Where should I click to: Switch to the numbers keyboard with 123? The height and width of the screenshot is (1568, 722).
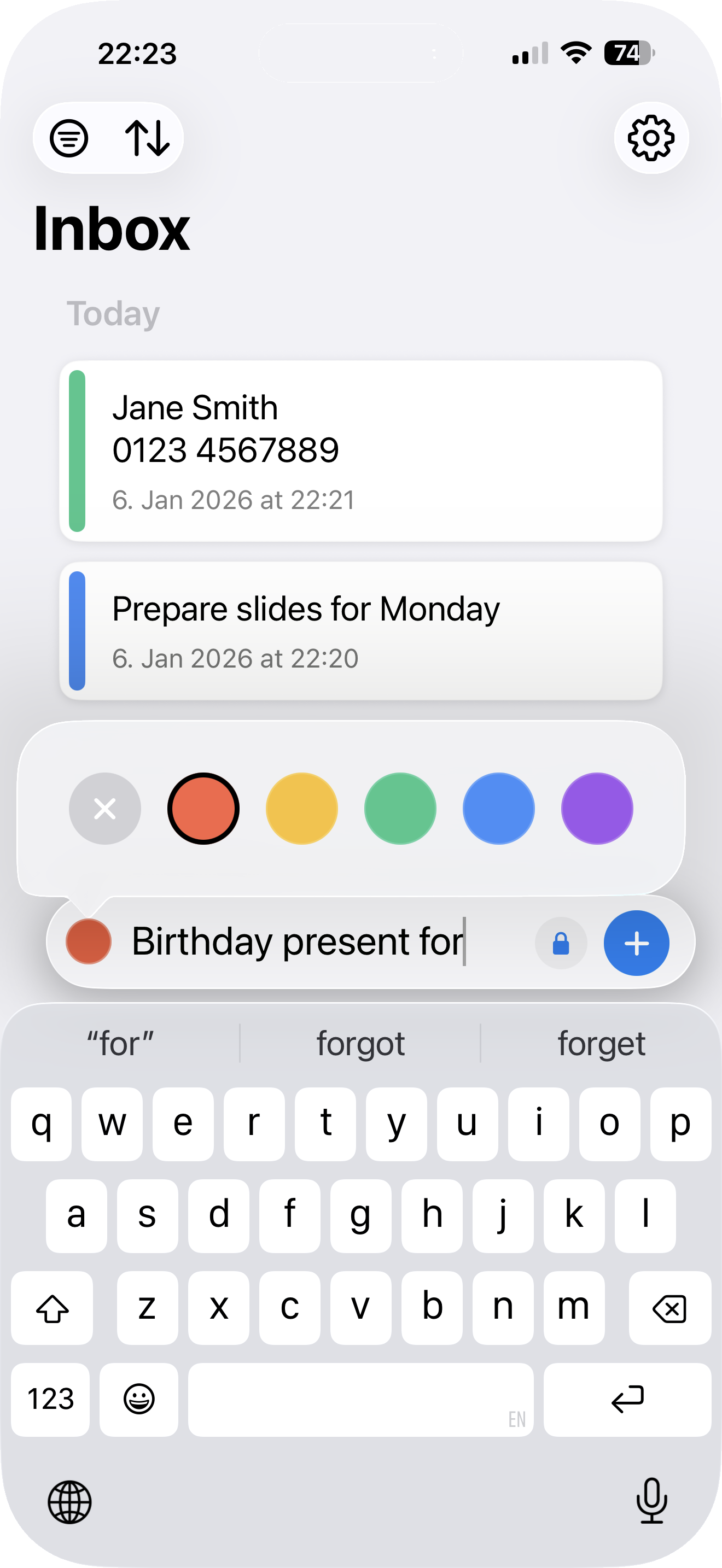(50, 1400)
